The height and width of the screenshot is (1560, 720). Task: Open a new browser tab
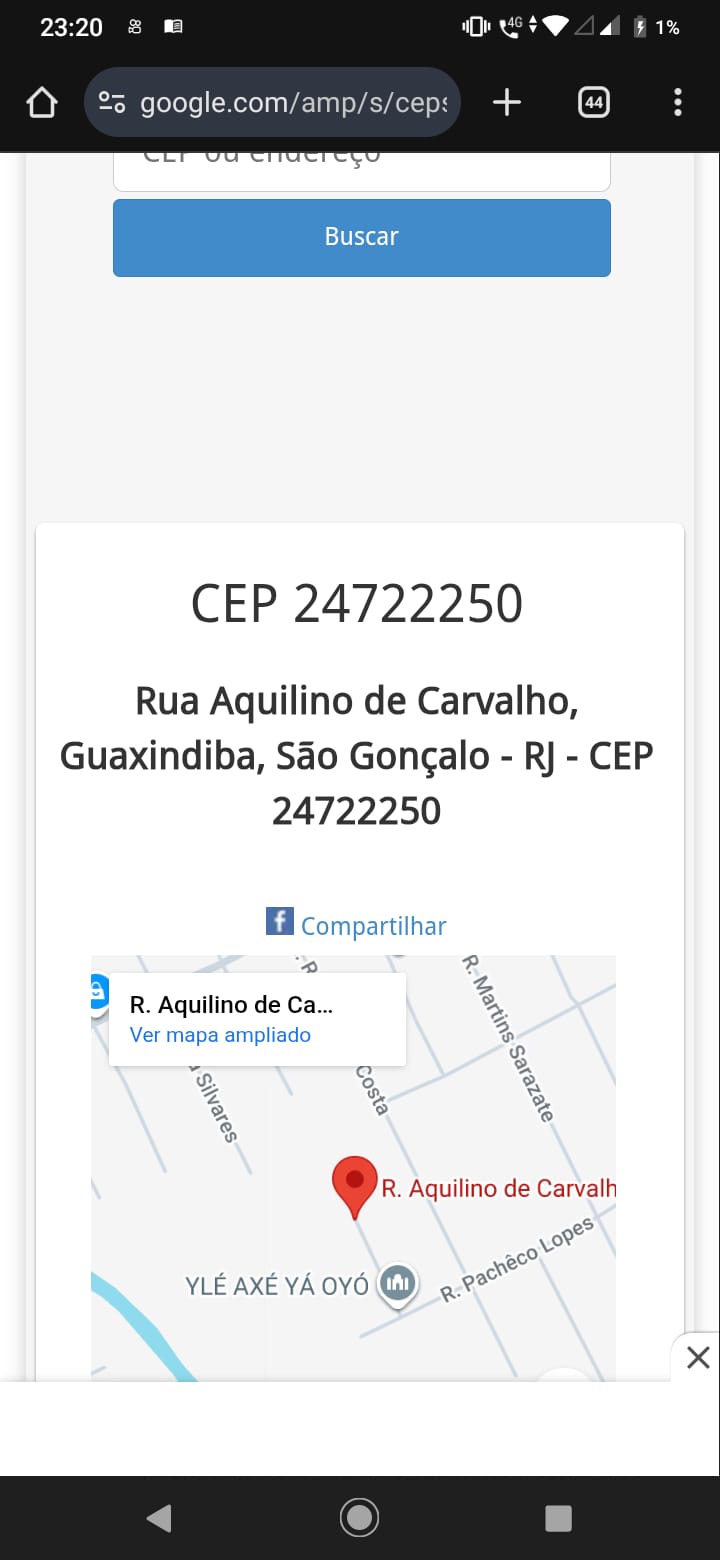[x=507, y=102]
